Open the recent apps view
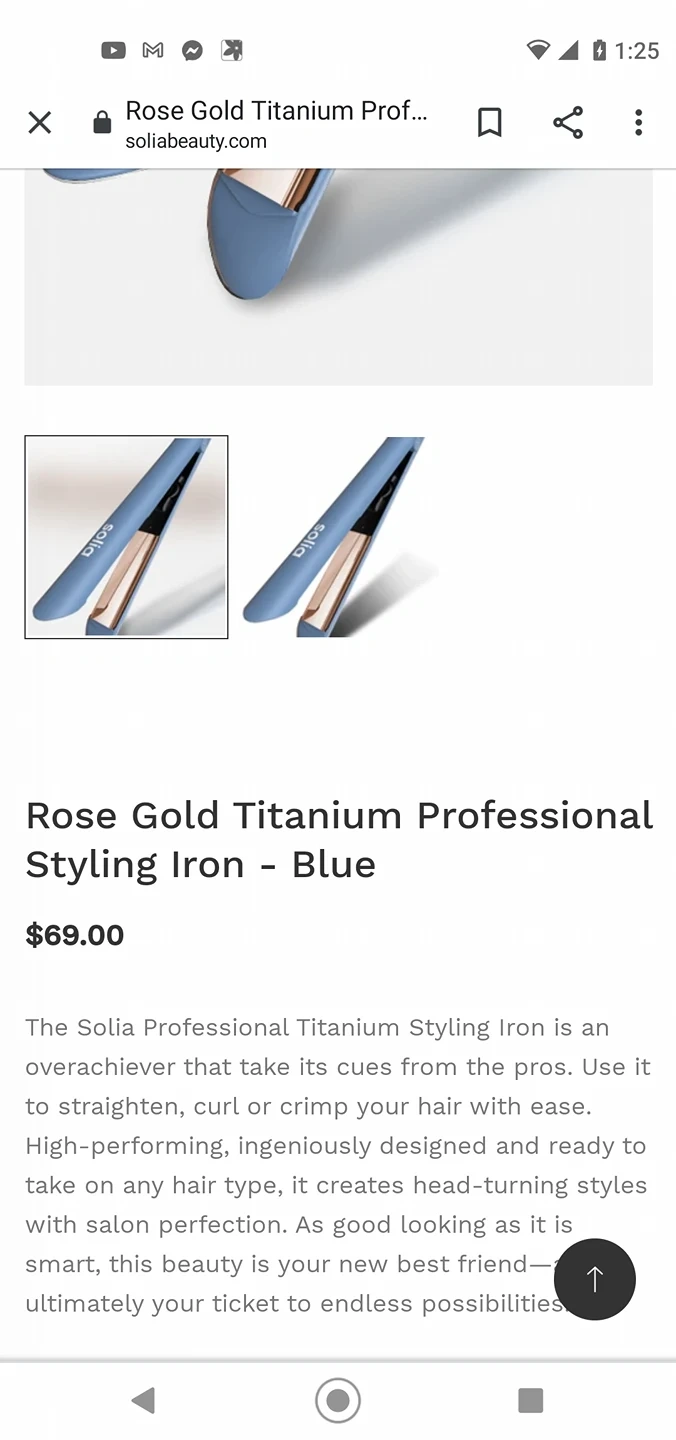676x1440 pixels. click(530, 1400)
